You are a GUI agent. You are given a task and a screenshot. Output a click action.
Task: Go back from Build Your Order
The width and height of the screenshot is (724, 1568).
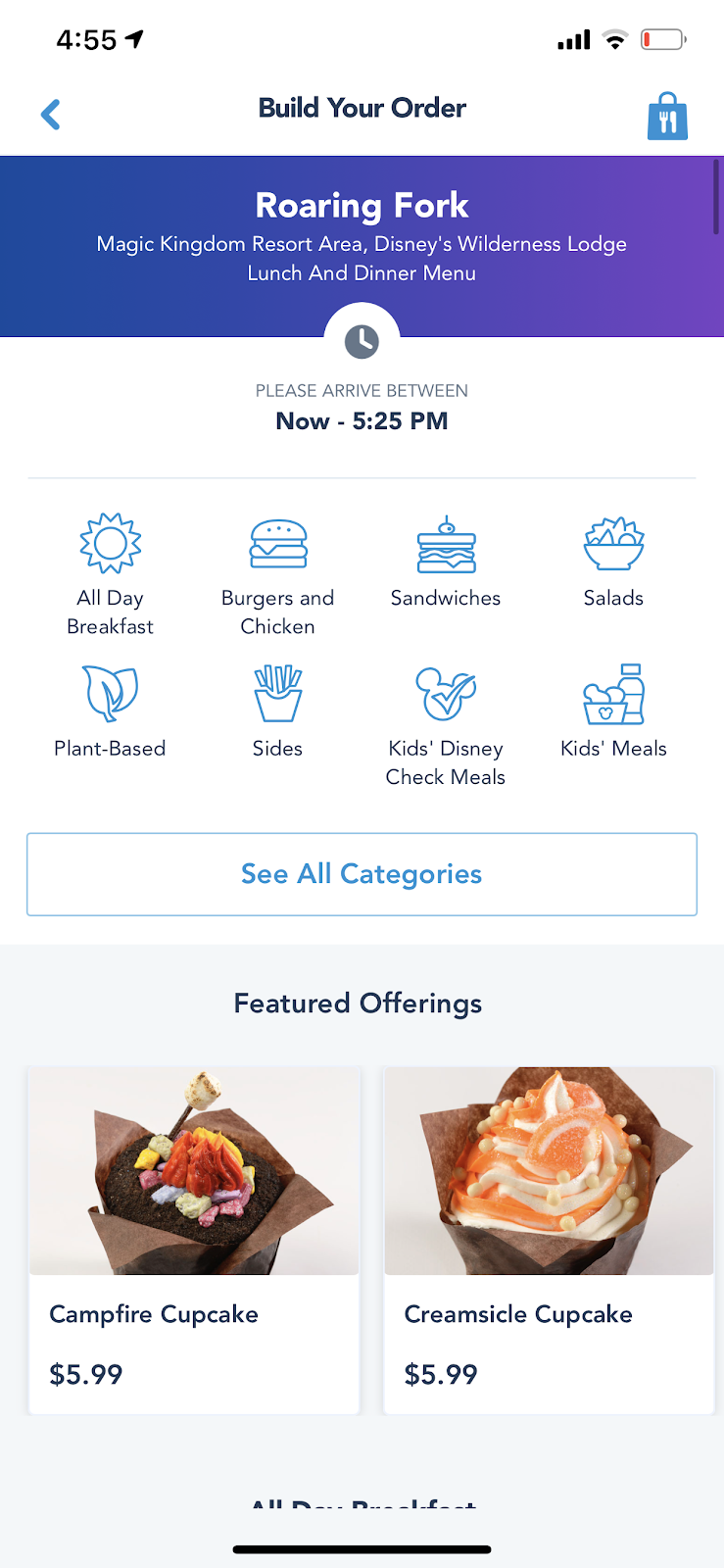pyautogui.click(x=51, y=115)
